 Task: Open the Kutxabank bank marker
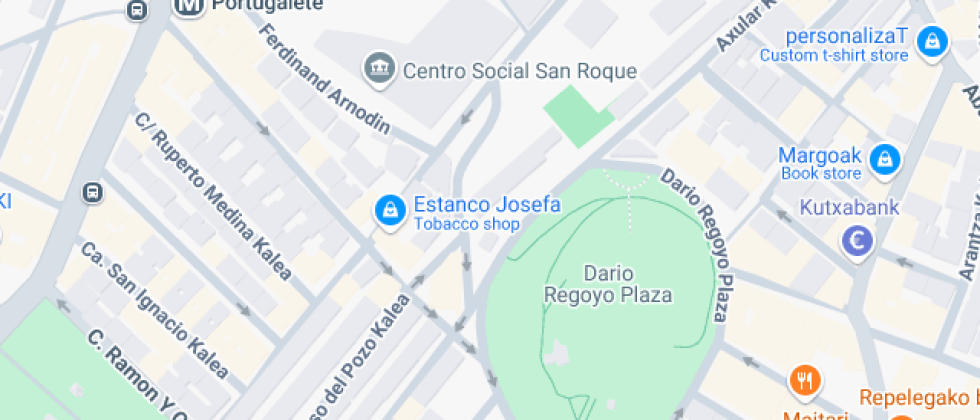point(857,240)
